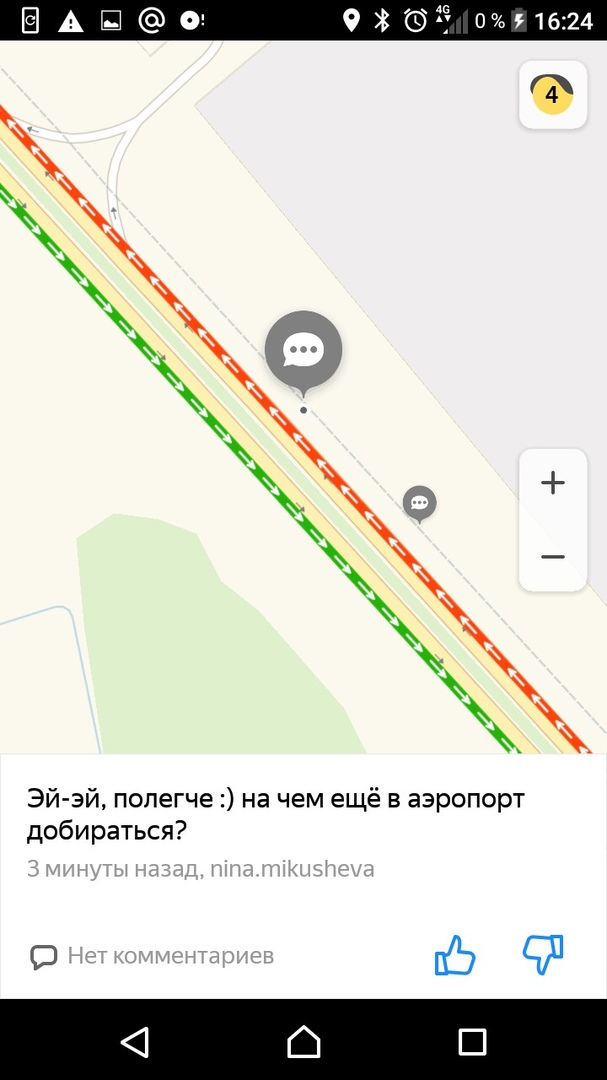607x1080 pixels.
Task: Open the small road comment marker
Action: (419, 502)
